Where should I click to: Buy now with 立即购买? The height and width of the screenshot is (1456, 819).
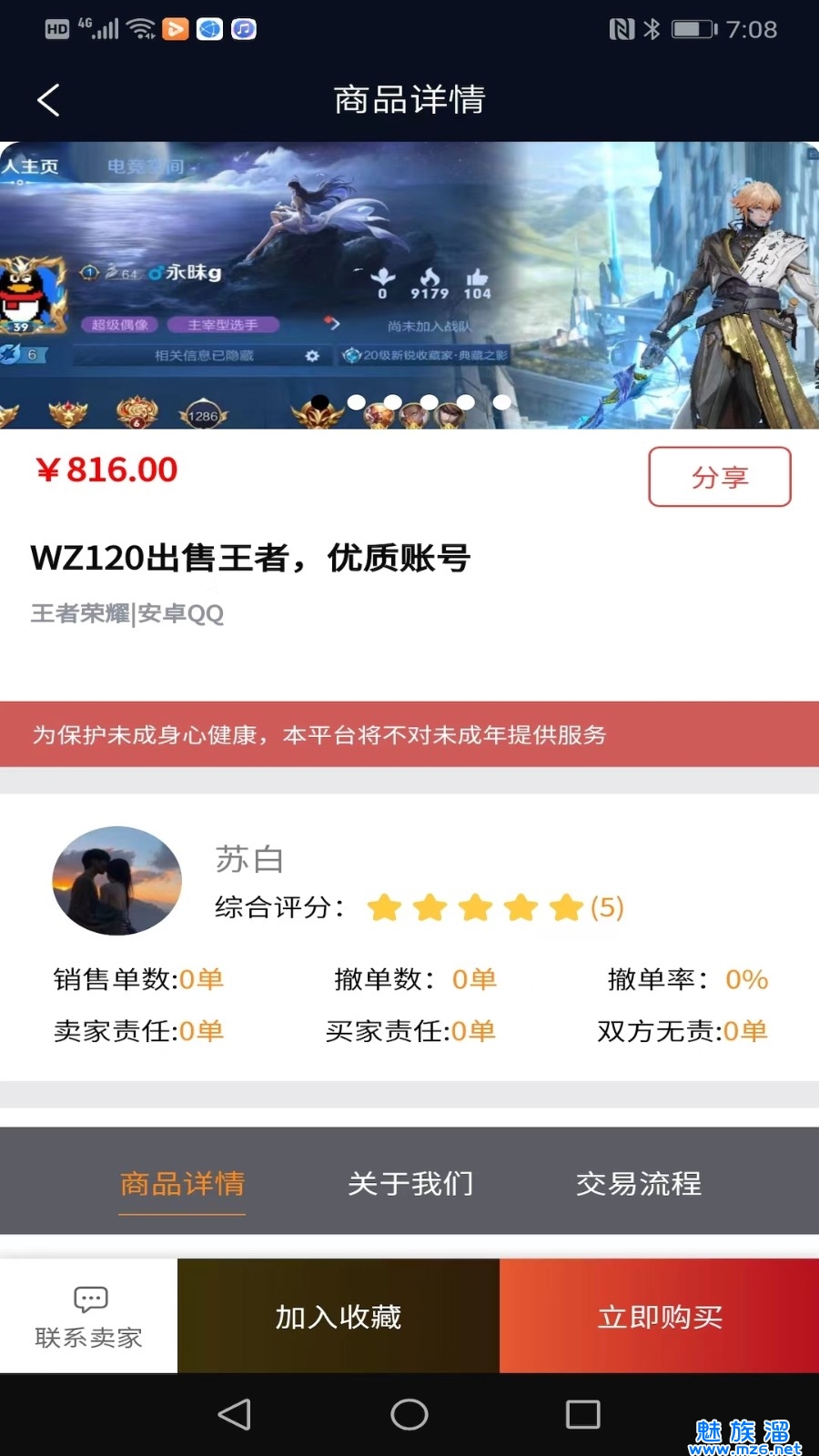pyautogui.click(x=660, y=1316)
